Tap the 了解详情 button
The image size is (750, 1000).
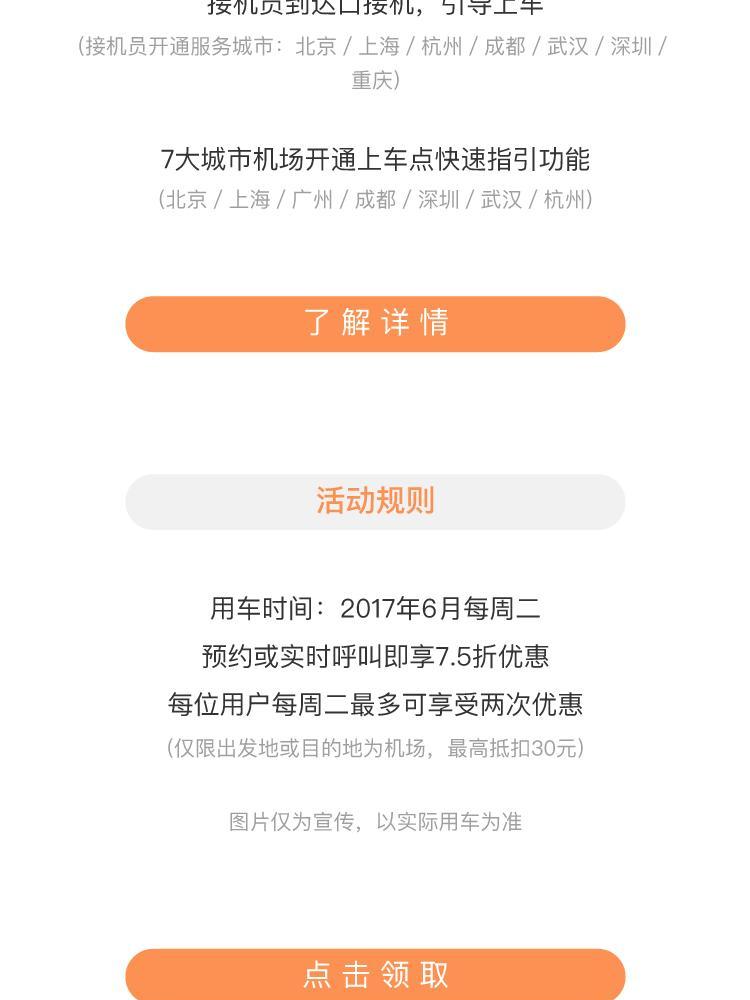tap(375, 323)
